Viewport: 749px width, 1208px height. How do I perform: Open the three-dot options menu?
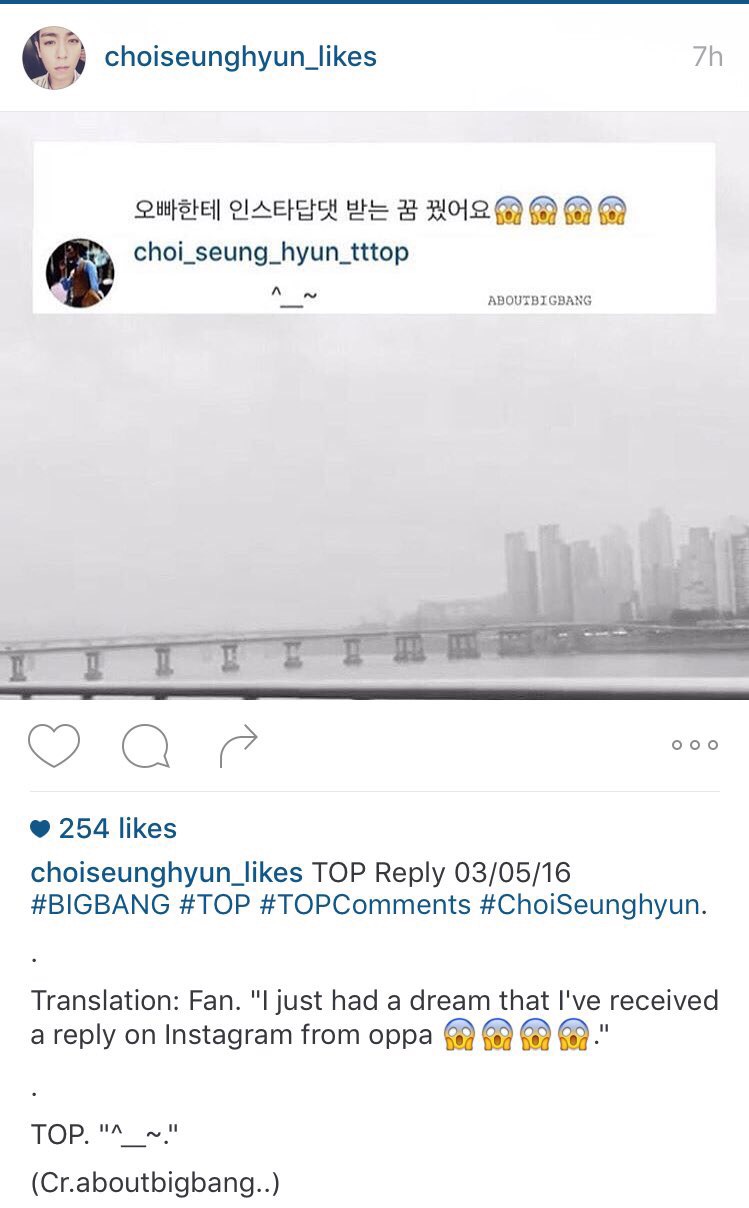694,745
